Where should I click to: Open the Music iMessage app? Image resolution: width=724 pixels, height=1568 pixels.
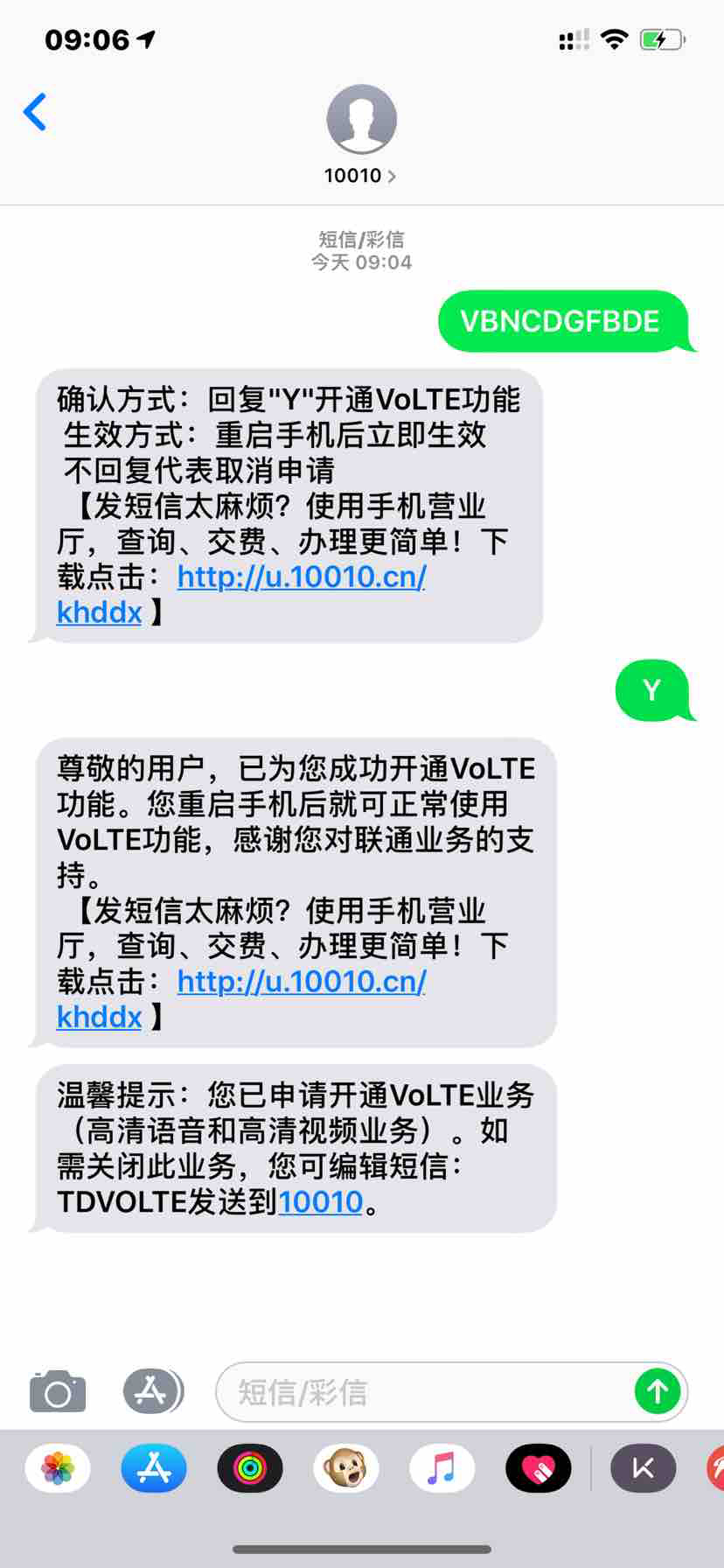click(442, 1467)
